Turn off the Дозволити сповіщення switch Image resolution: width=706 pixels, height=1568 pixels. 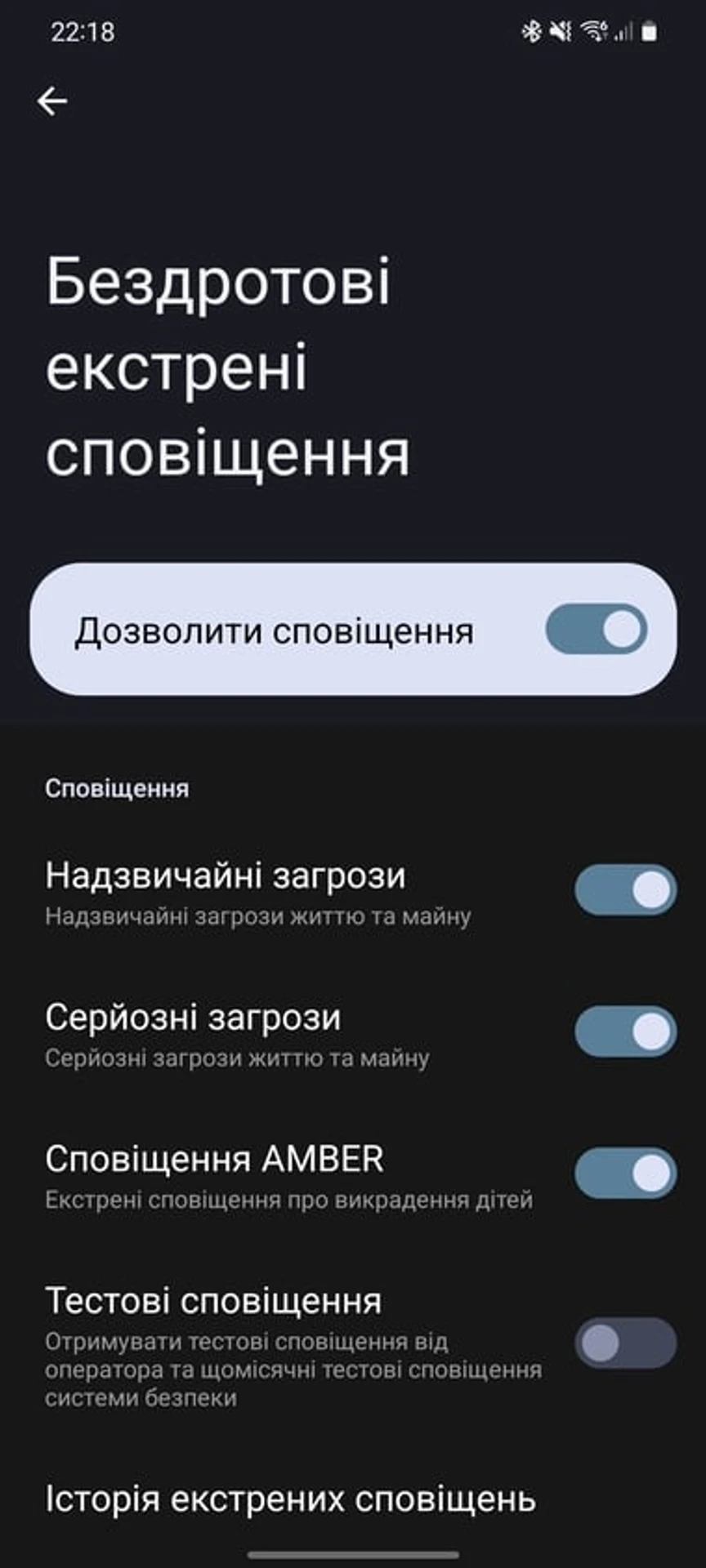[597, 630]
